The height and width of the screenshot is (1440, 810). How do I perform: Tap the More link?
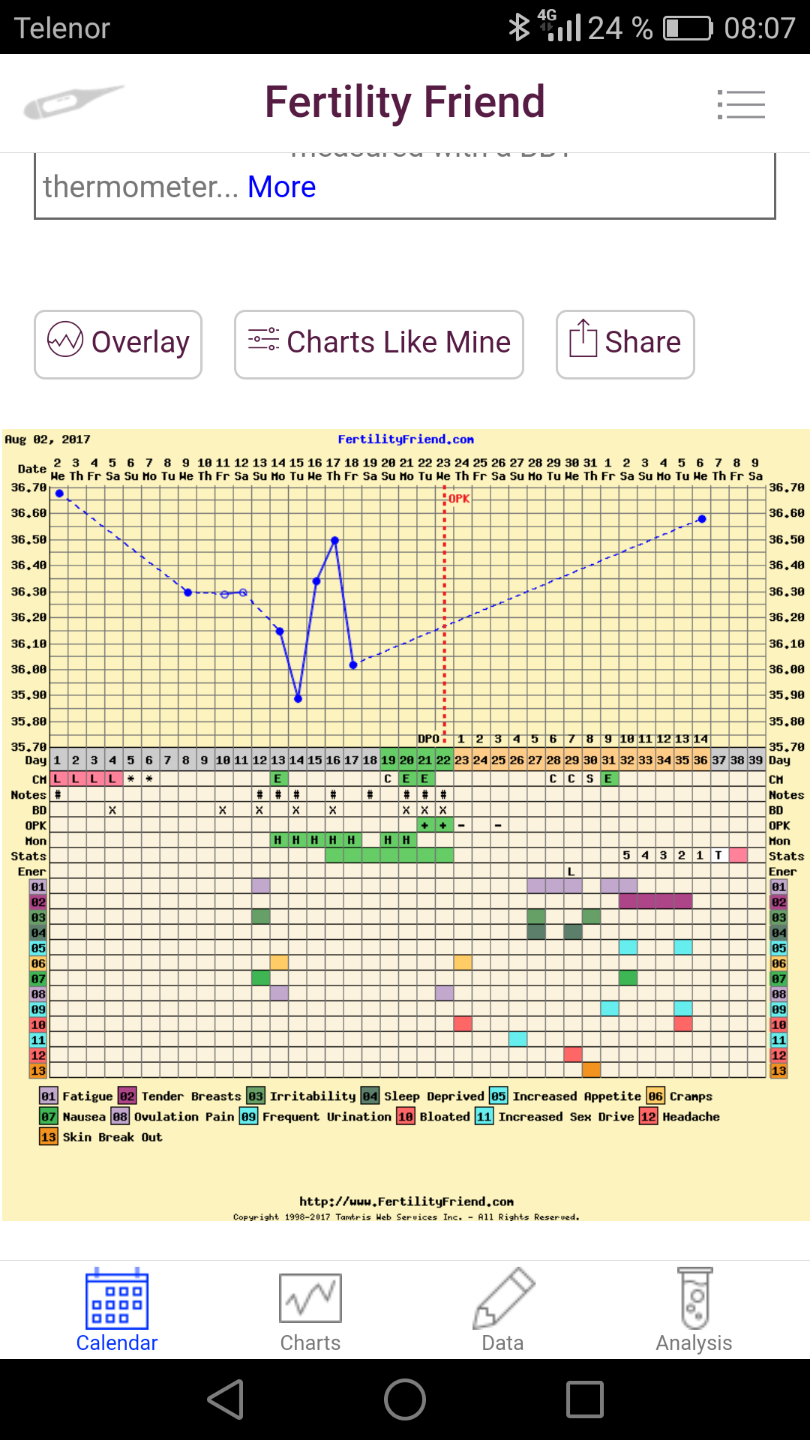tap(281, 187)
